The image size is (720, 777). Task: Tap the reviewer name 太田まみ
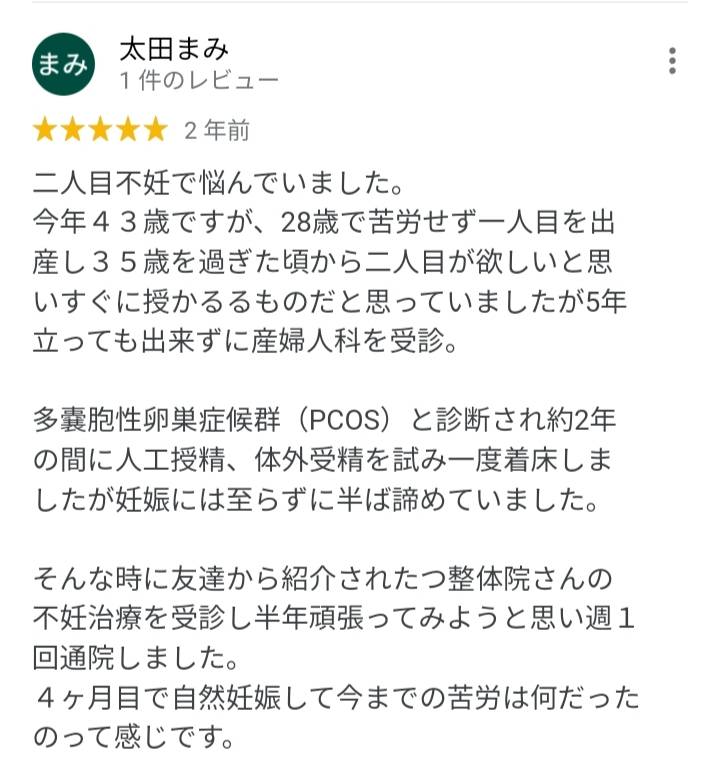174,48
